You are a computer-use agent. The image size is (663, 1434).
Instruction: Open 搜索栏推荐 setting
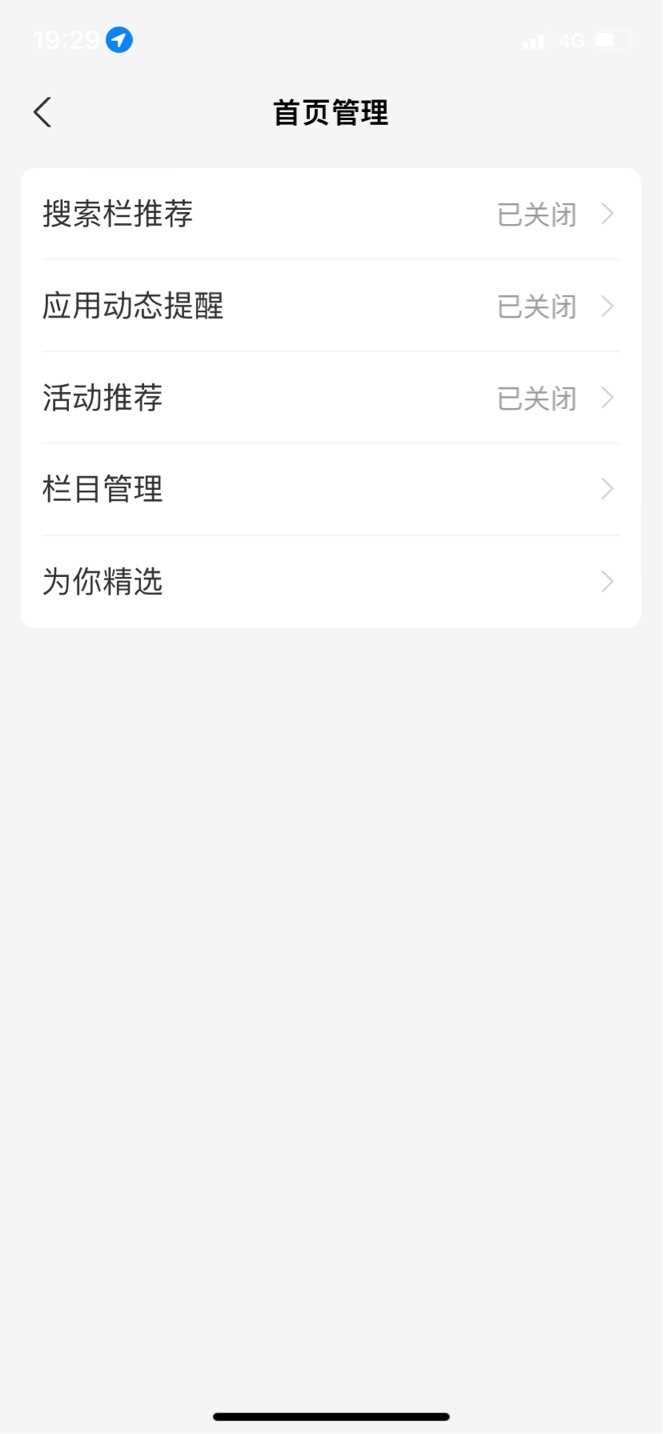[x=330, y=214]
